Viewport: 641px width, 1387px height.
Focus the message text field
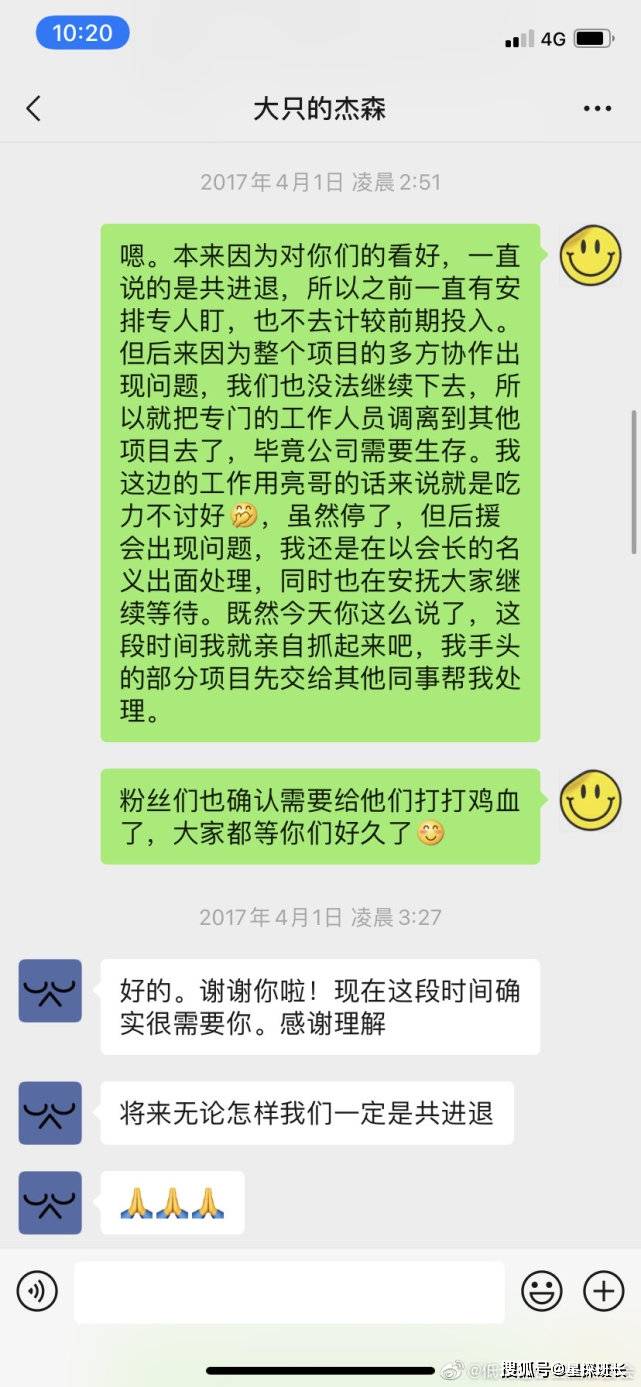tap(289, 1292)
